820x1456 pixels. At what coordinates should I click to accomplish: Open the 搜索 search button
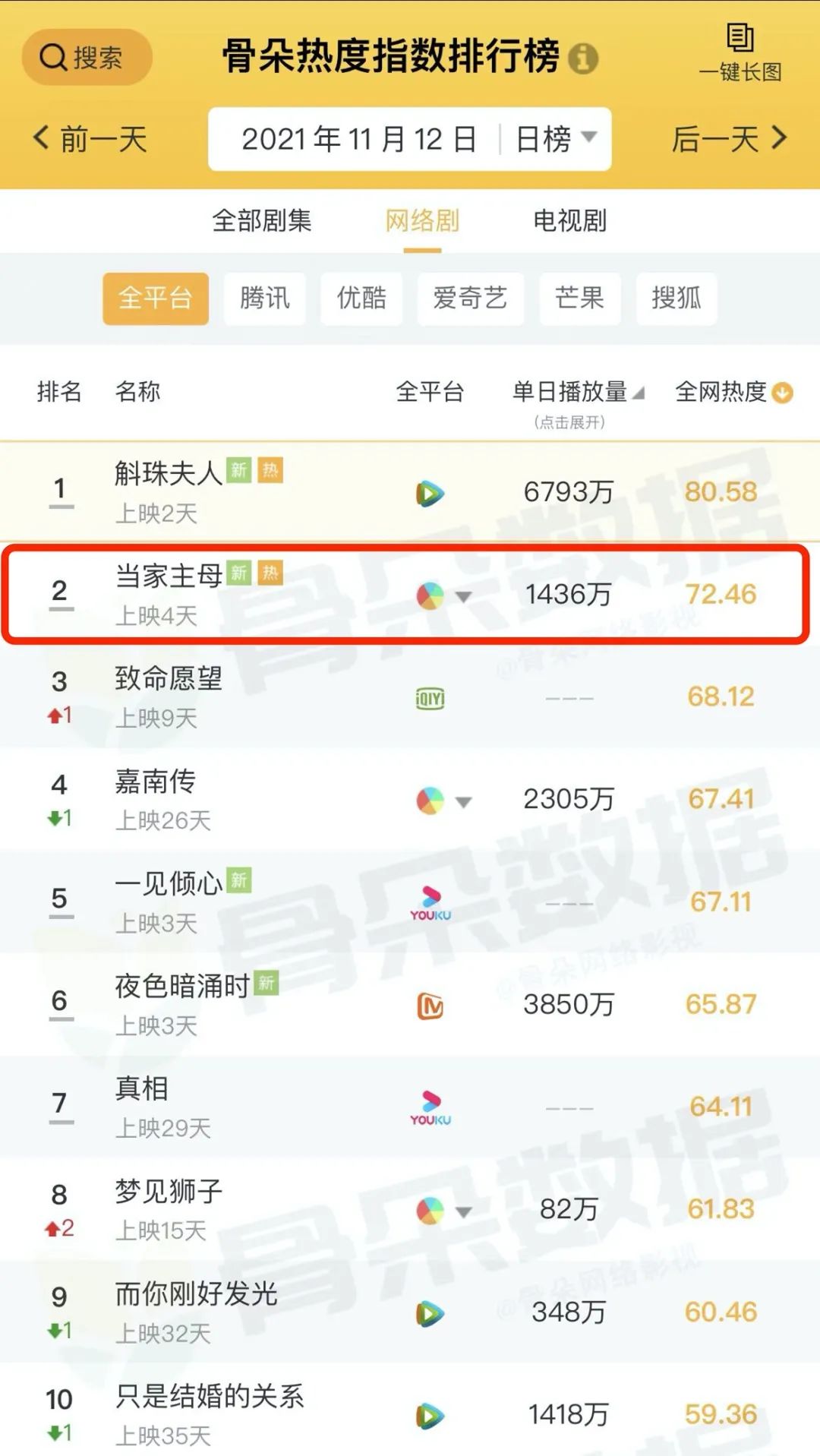tap(86, 57)
